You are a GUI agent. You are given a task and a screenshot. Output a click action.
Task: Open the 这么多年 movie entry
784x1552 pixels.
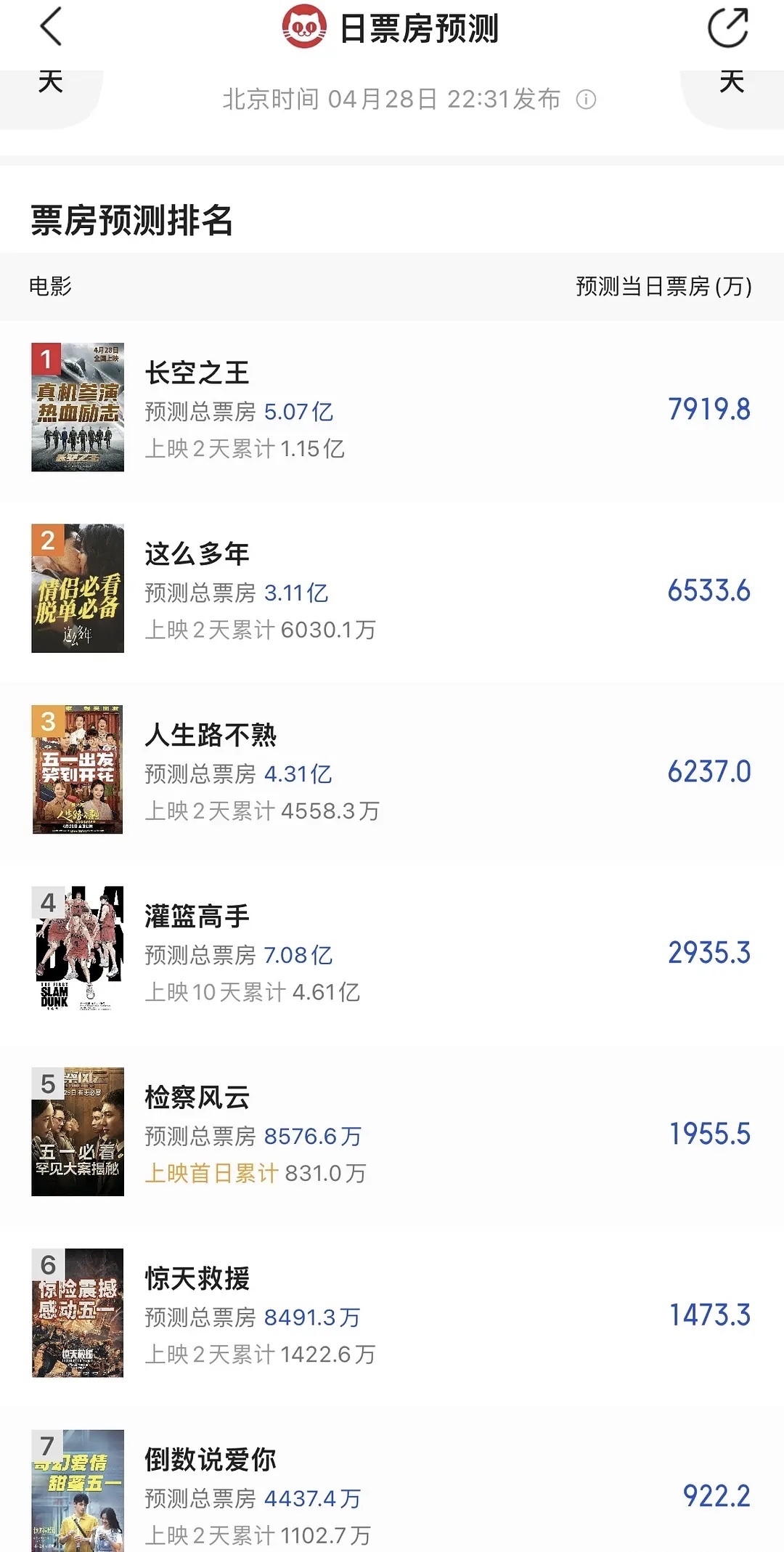392,590
